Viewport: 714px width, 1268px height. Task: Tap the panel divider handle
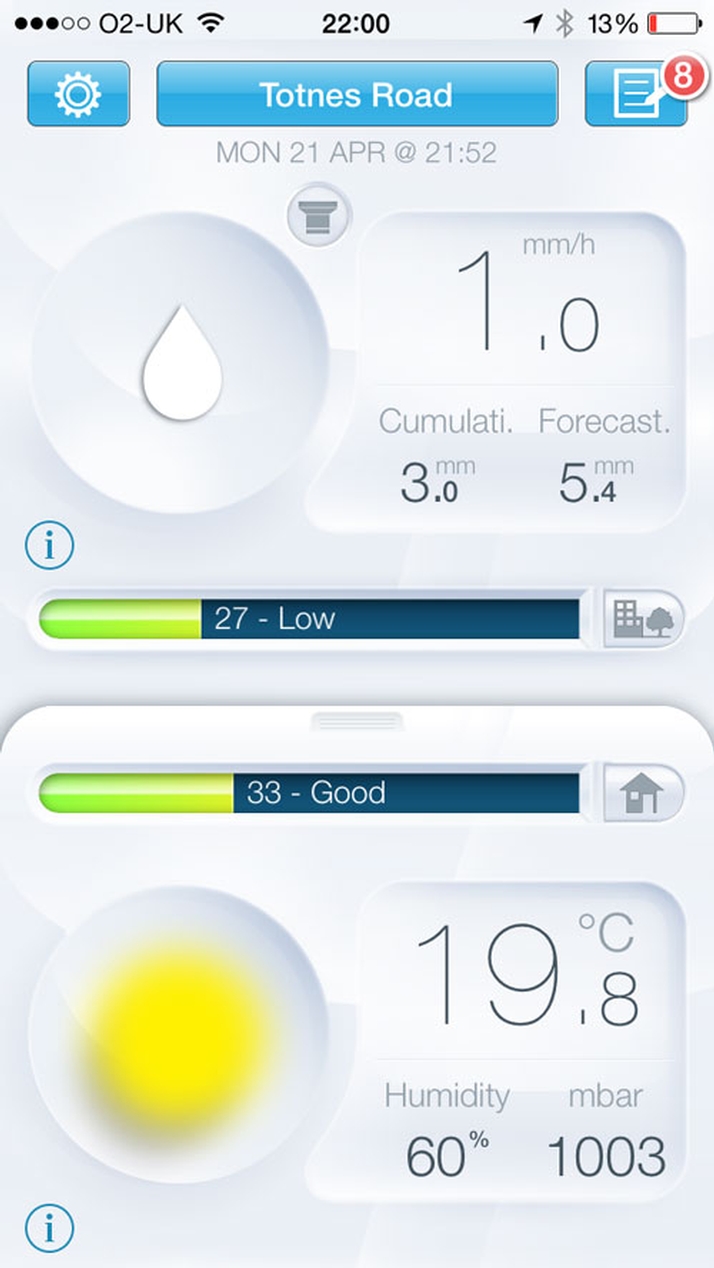coord(357,721)
